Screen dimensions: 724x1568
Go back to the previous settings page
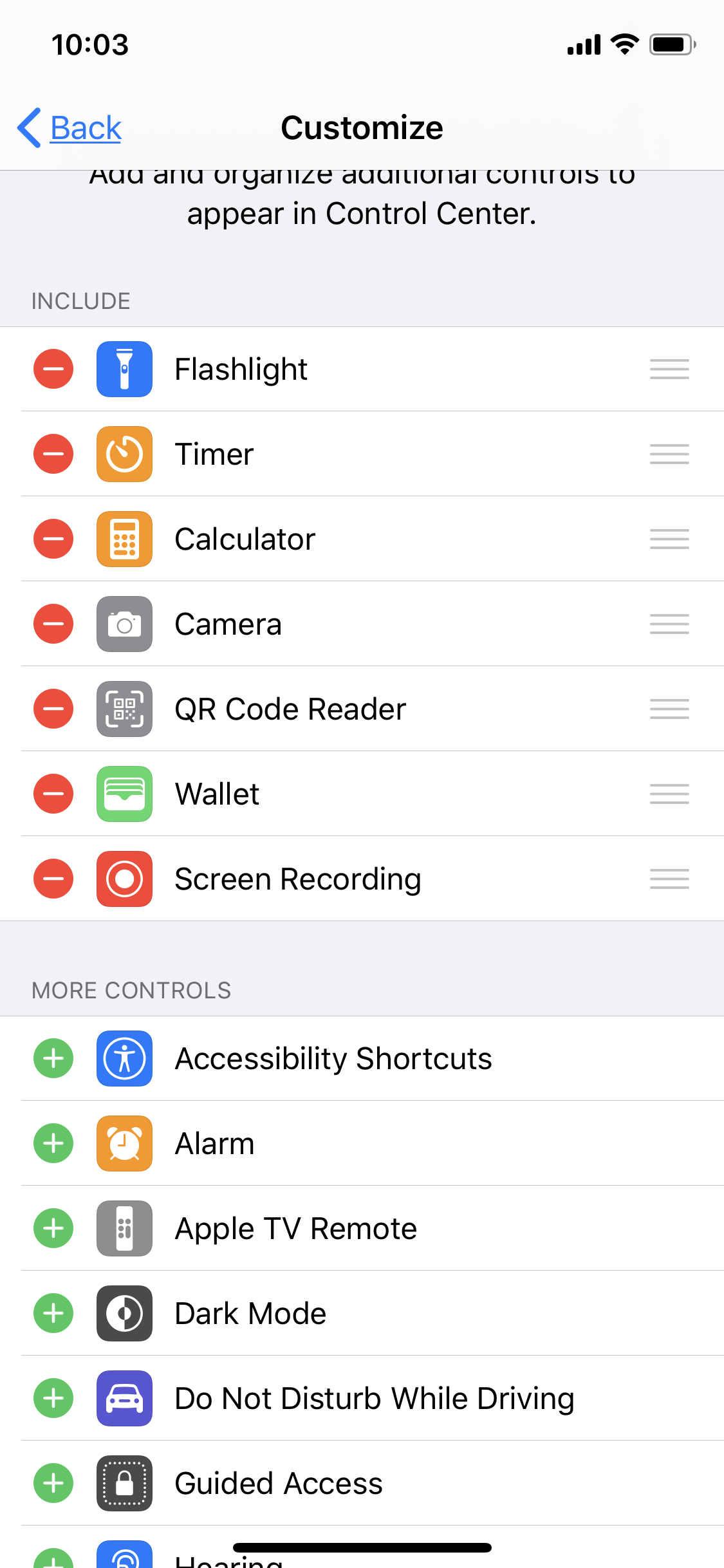(70, 127)
